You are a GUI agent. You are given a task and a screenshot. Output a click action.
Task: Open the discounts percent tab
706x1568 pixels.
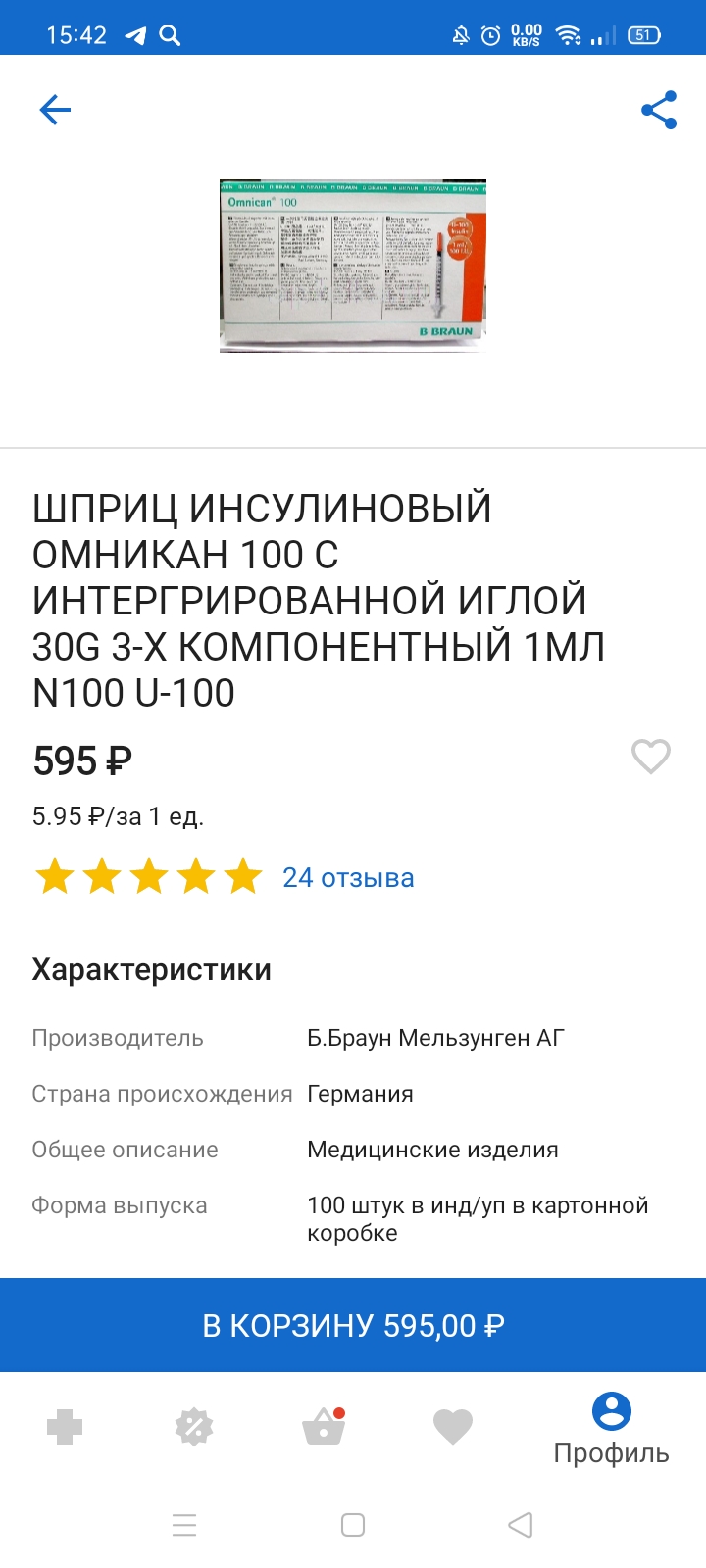coord(194,1427)
